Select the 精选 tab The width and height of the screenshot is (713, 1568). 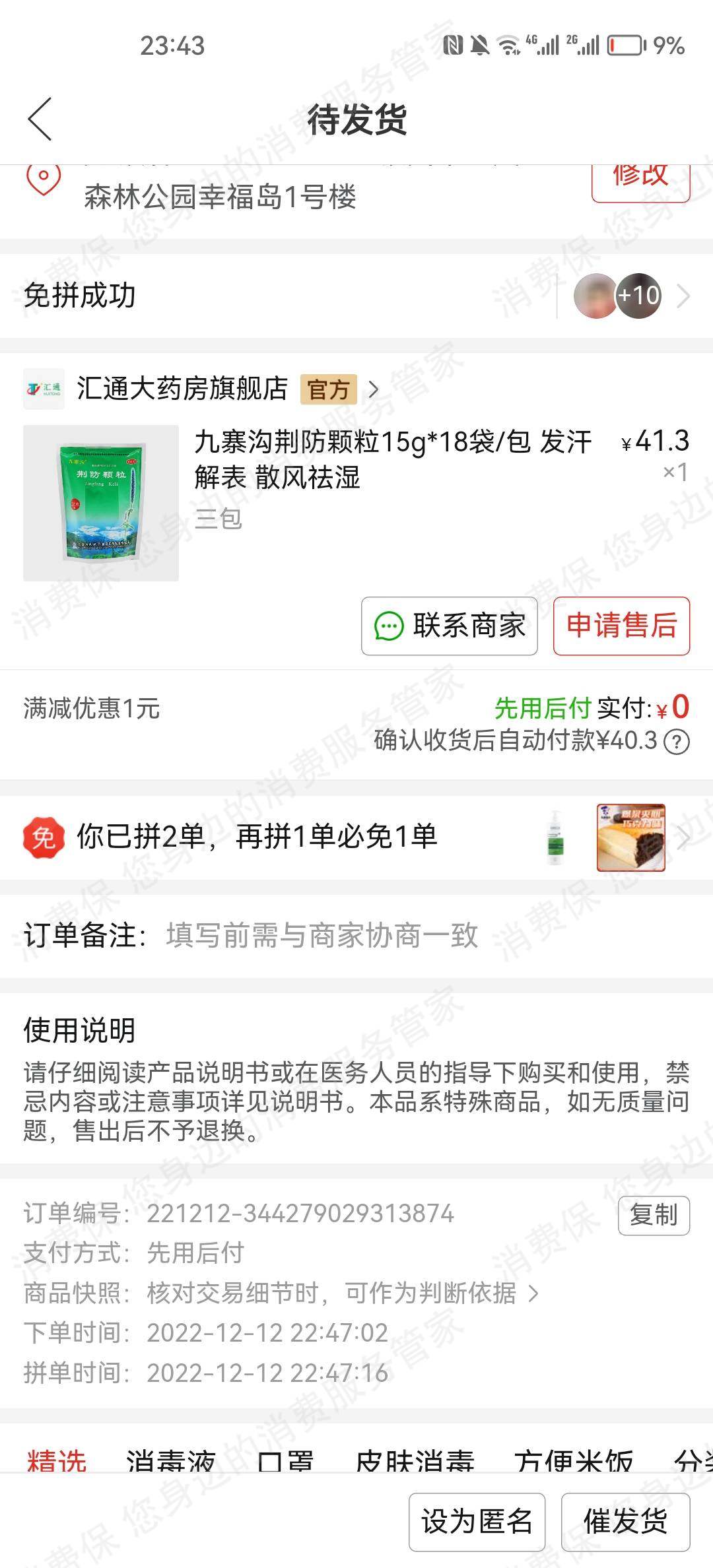point(57,1460)
